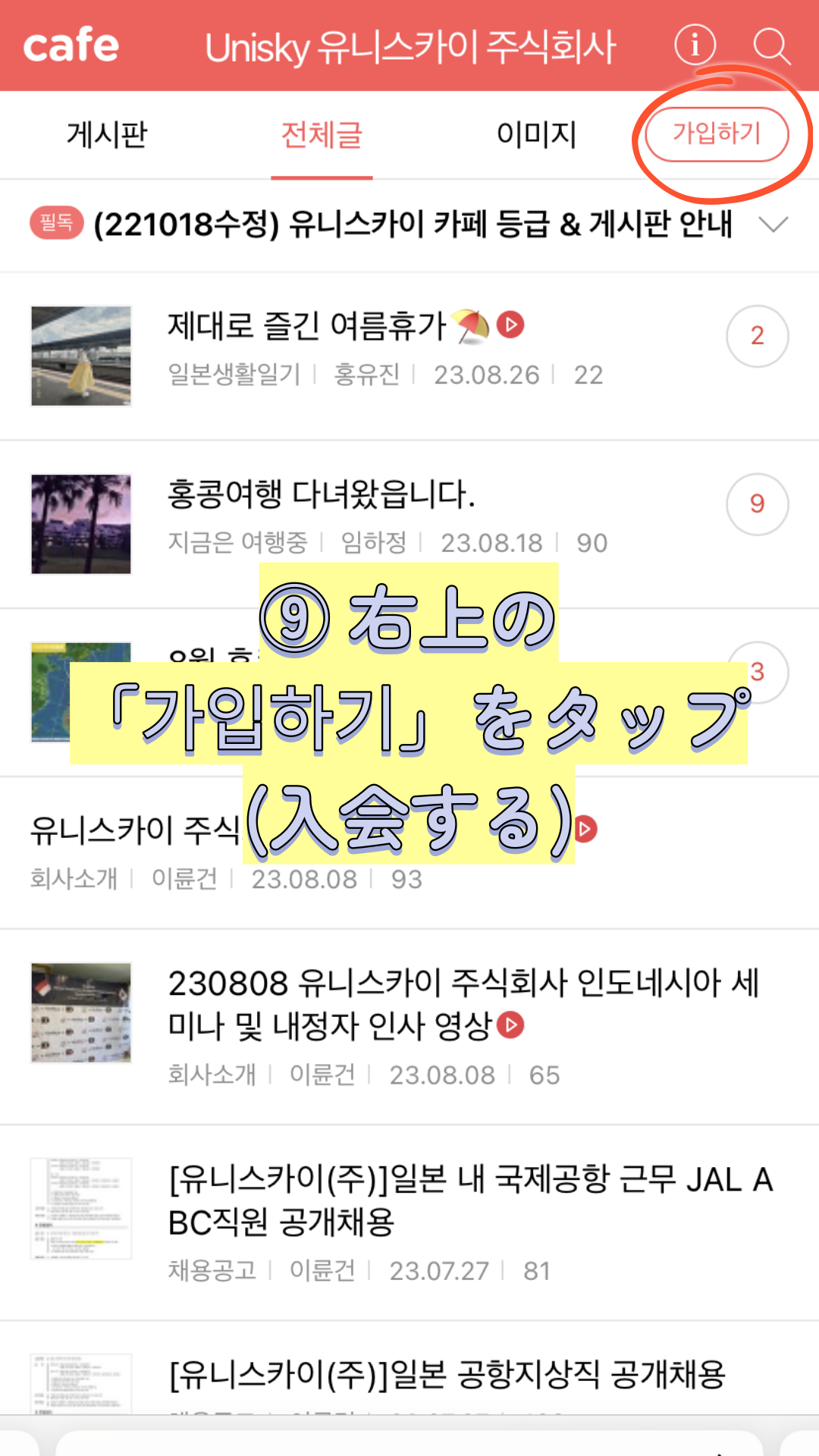Select the 전체글 tab

coord(322,135)
